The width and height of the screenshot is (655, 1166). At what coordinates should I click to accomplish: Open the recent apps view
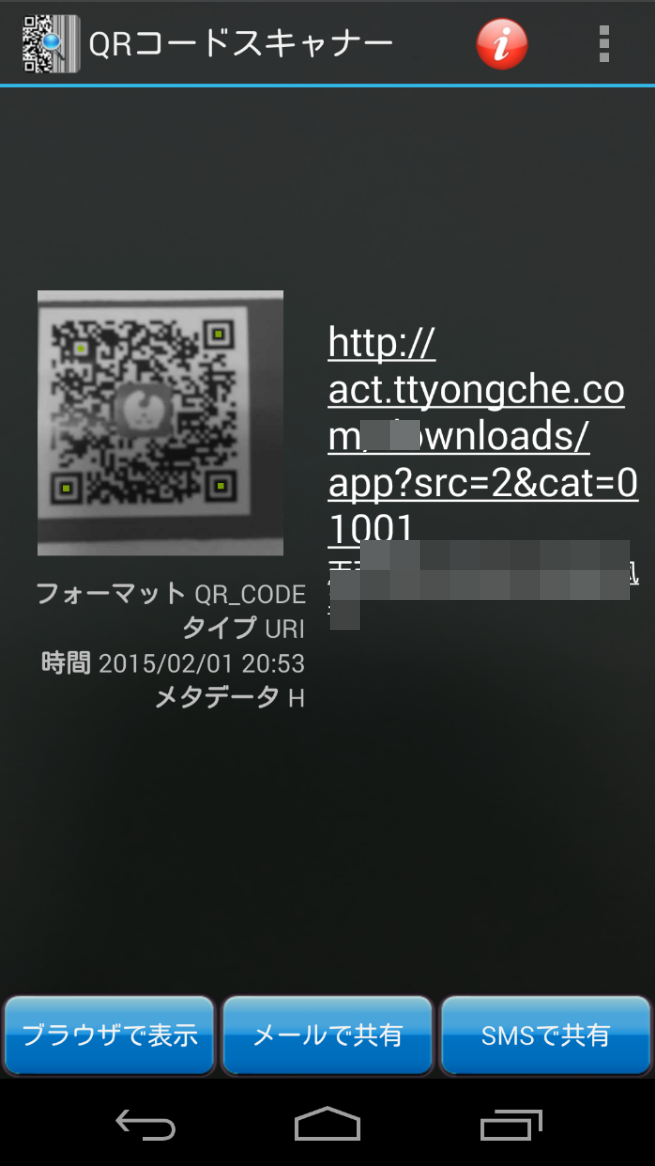point(510,1125)
